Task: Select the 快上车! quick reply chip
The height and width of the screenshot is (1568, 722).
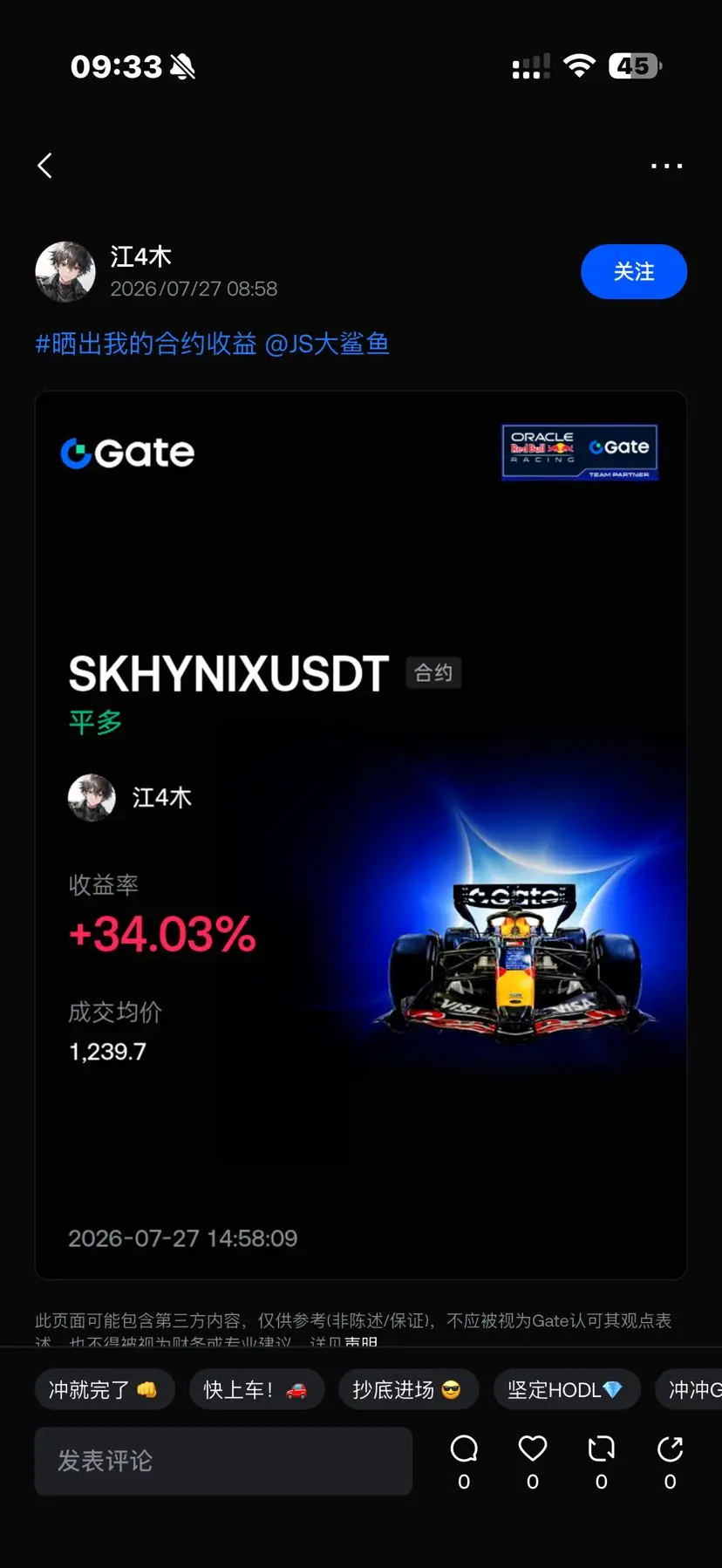Action: [257, 1389]
